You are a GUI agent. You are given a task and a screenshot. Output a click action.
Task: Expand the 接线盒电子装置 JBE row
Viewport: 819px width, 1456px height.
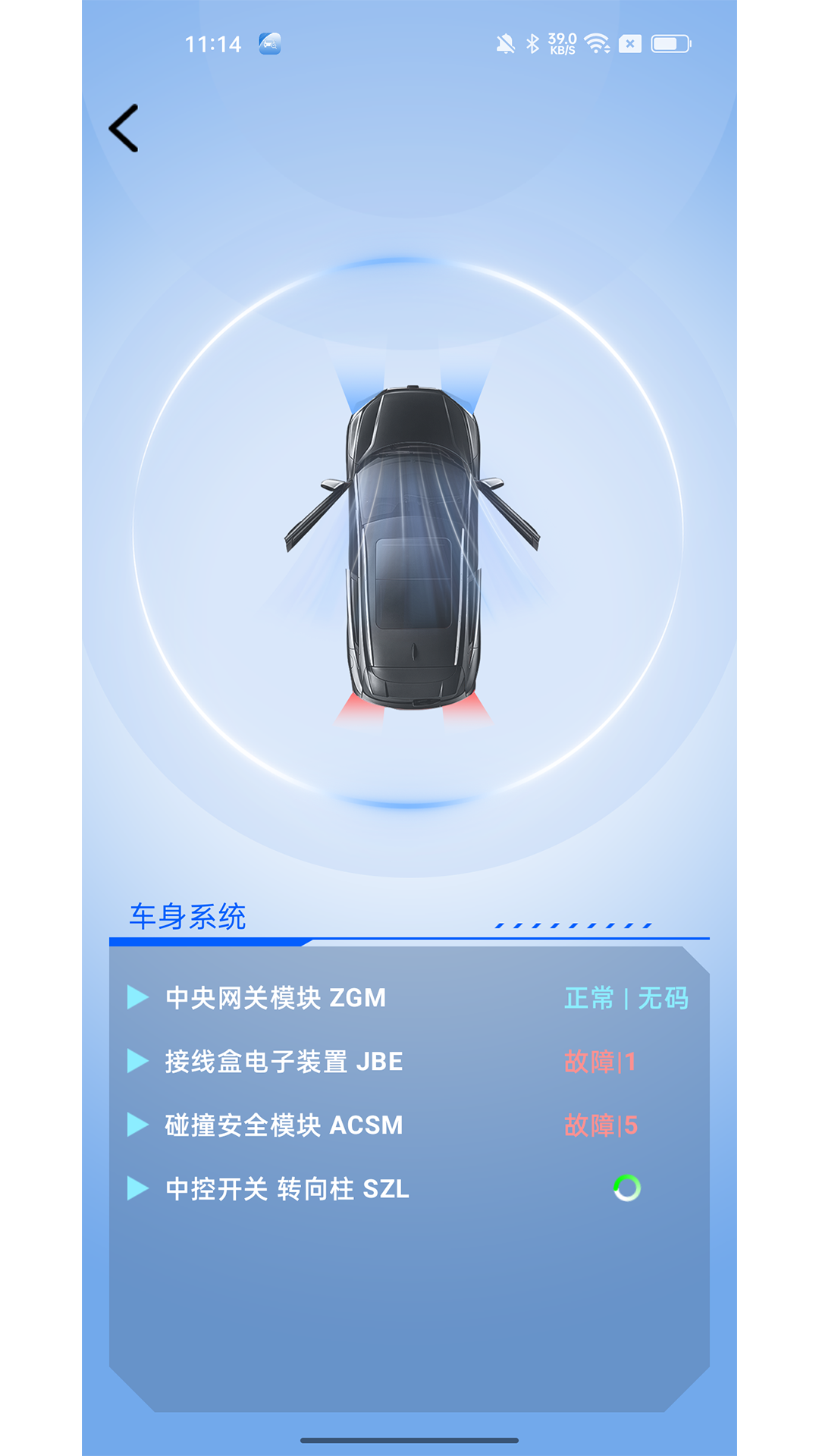(x=138, y=1061)
